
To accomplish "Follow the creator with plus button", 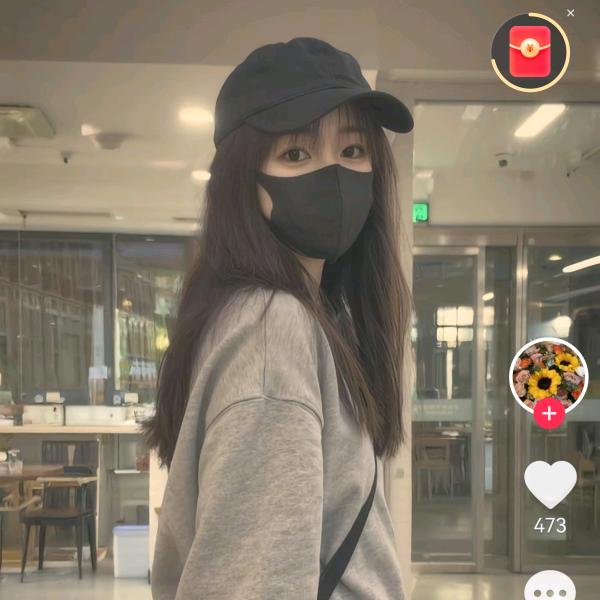I will click(549, 413).
